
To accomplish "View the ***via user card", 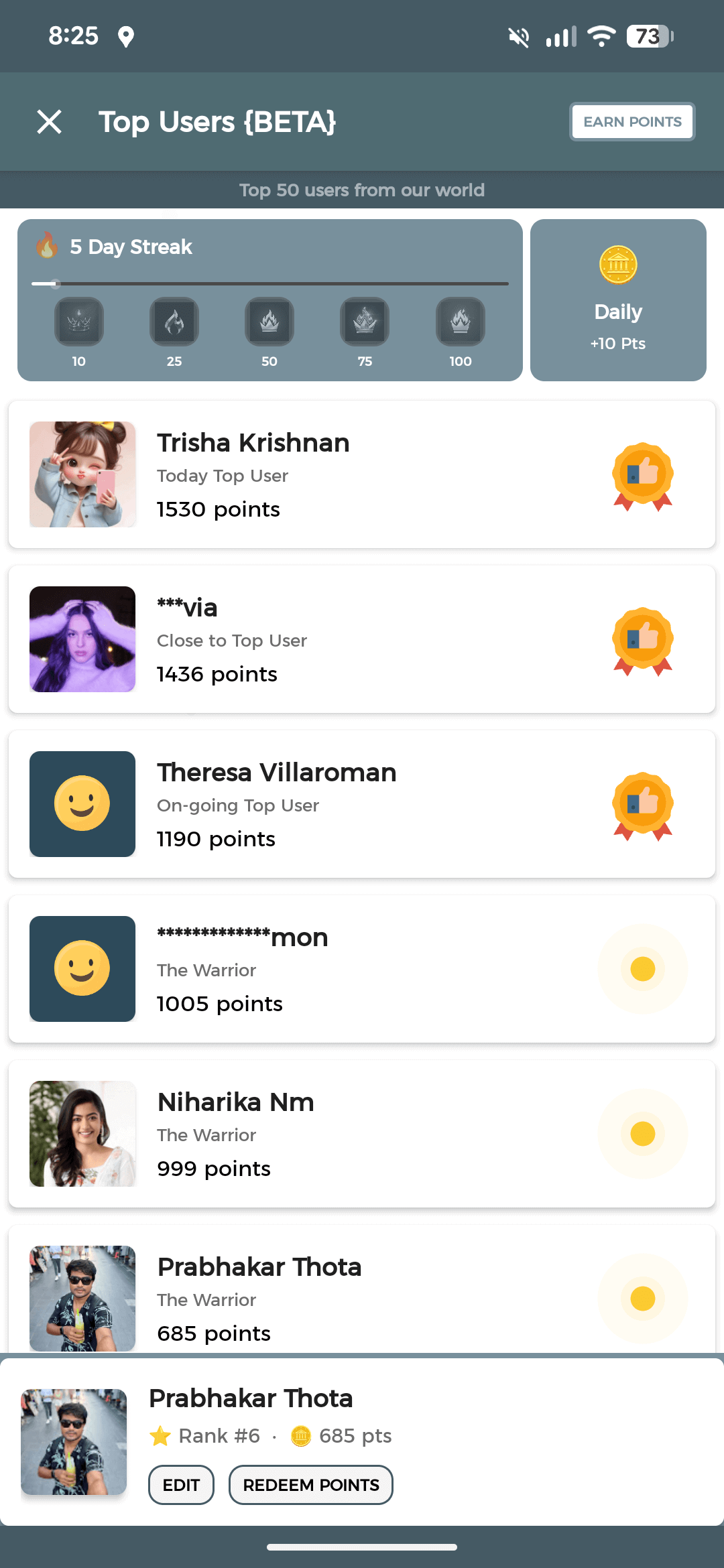I will (x=362, y=639).
